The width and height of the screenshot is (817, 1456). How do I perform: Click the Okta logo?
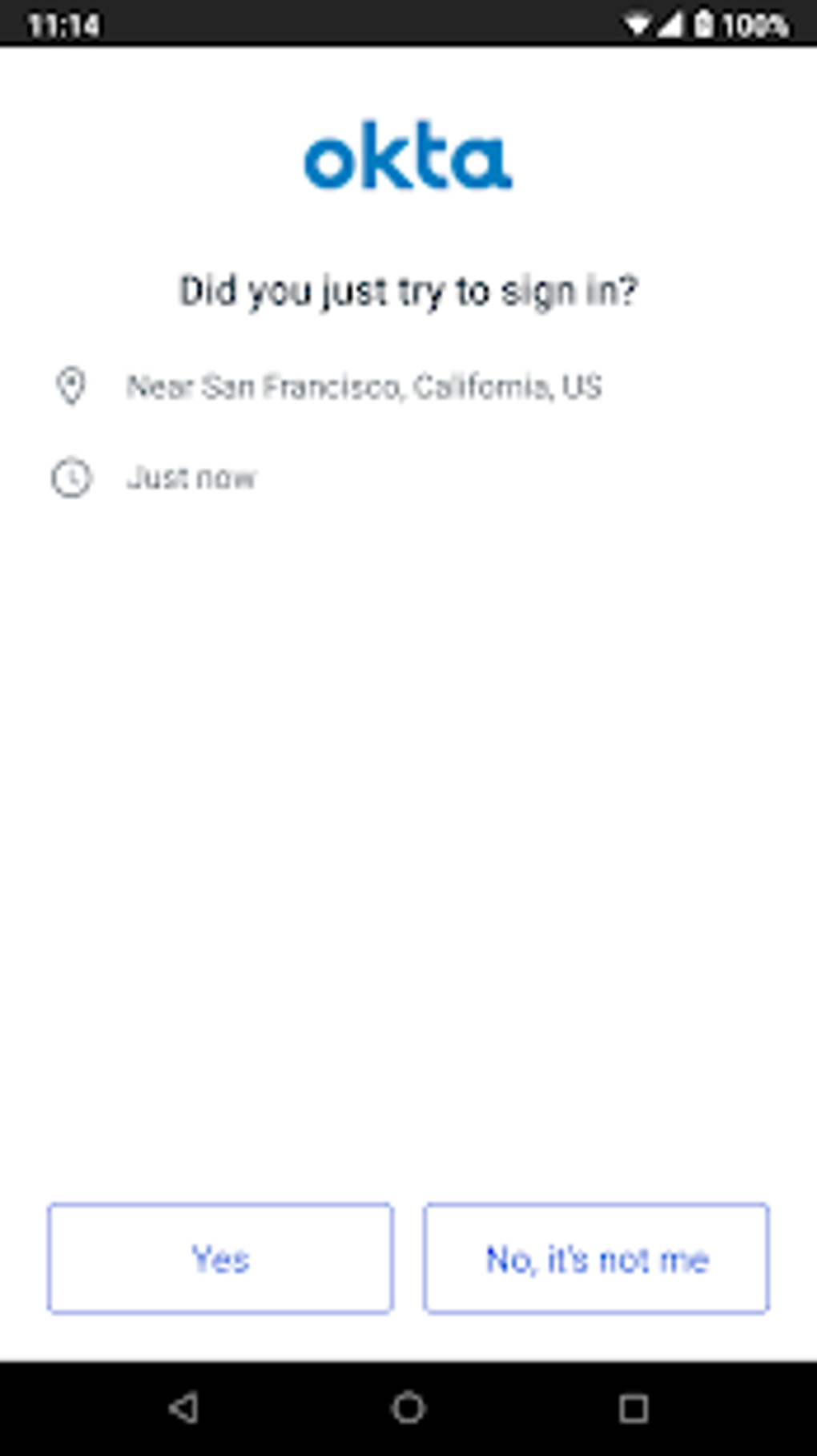(408, 158)
